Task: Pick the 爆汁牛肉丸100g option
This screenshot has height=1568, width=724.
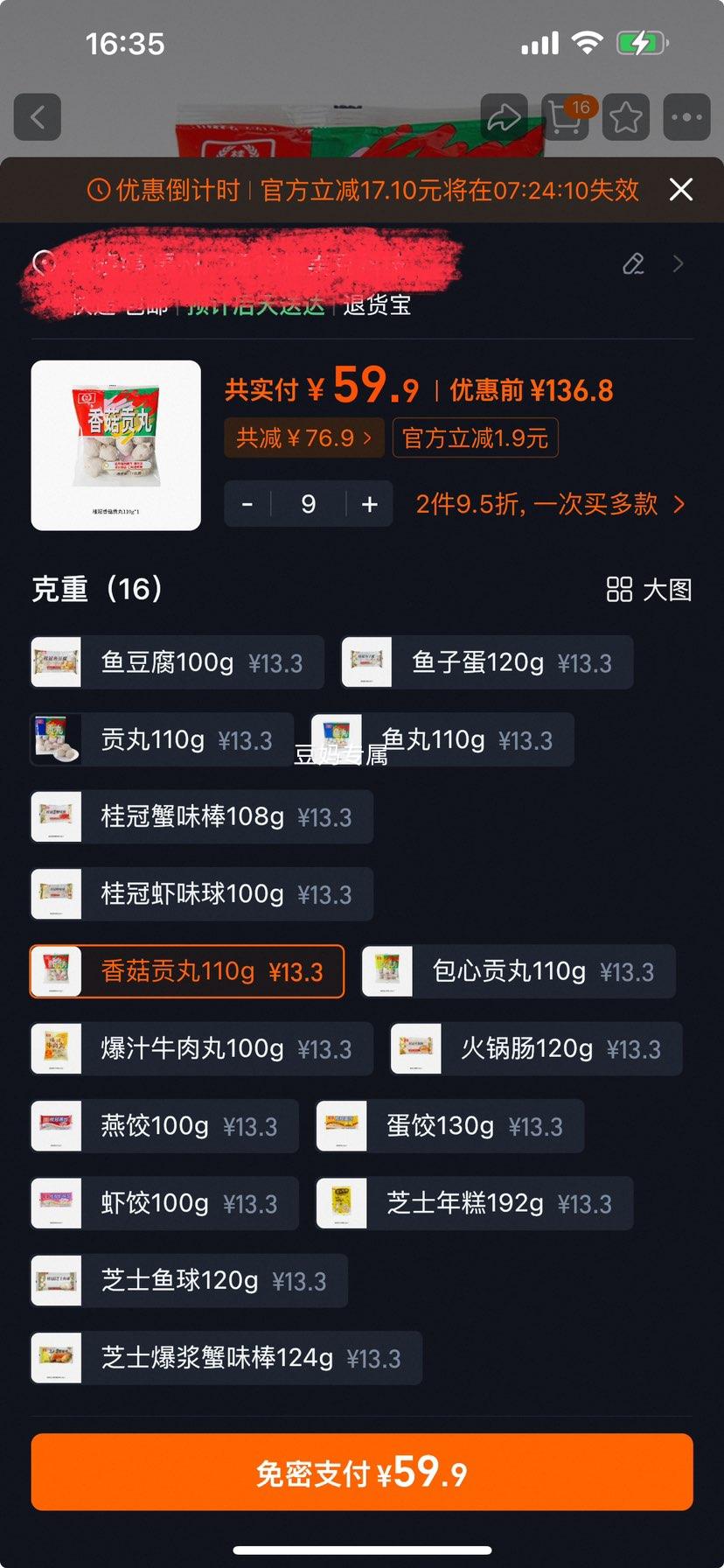Action: (x=201, y=1048)
